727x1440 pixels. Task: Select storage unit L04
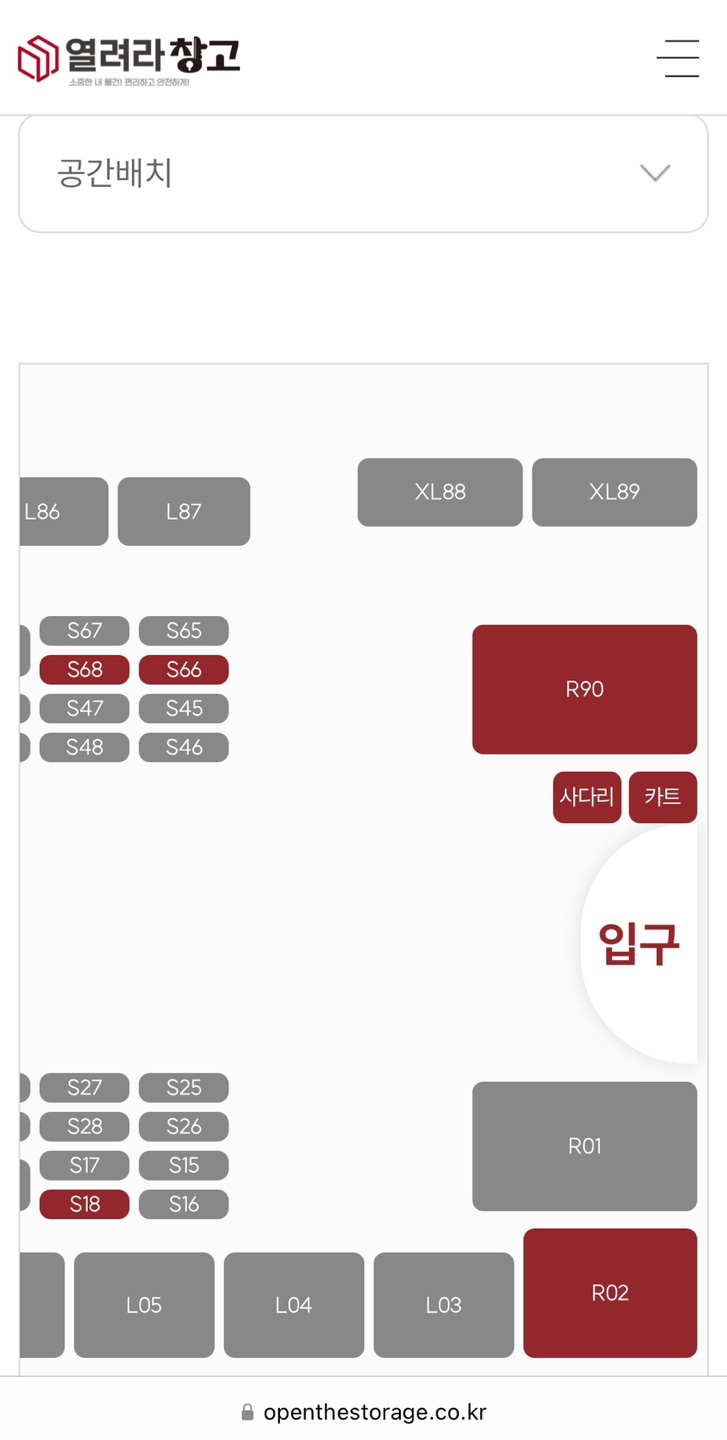[x=294, y=1305]
